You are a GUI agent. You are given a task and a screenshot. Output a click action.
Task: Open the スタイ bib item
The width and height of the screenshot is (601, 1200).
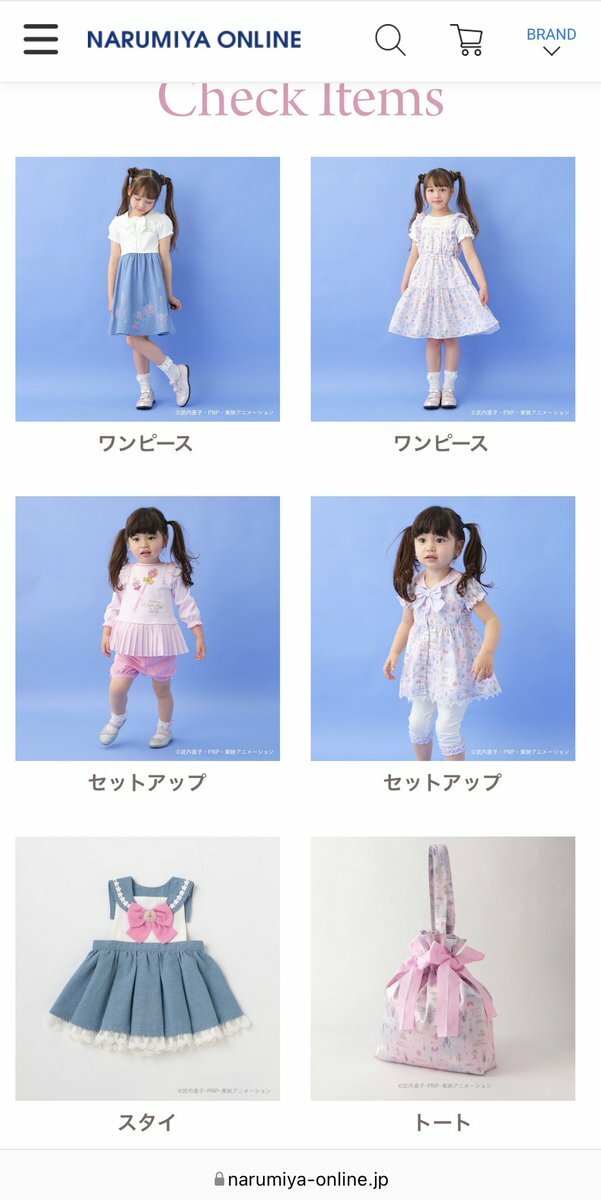point(147,968)
